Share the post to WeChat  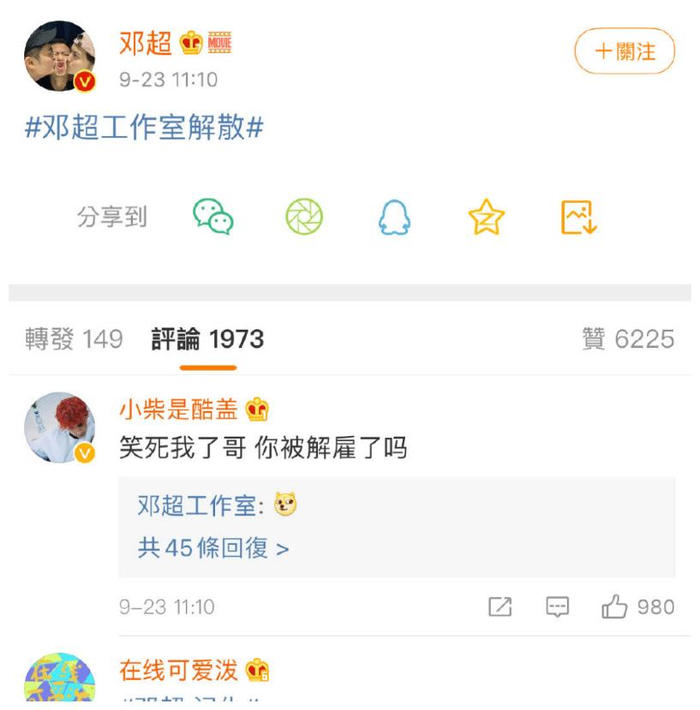coord(213,217)
